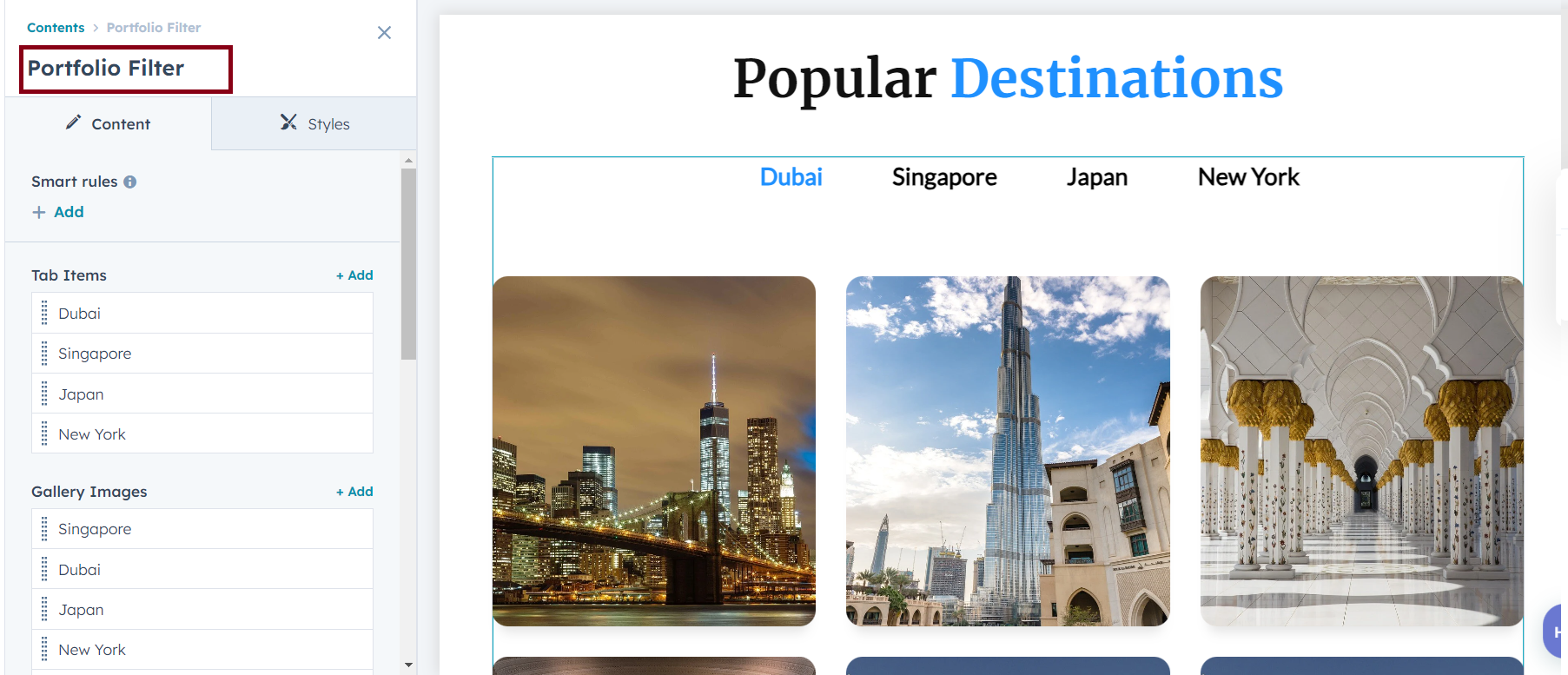The height and width of the screenshot is (675, 1568).
Task: Add a new Gallery Images entry
Action: tap(354, 492)
